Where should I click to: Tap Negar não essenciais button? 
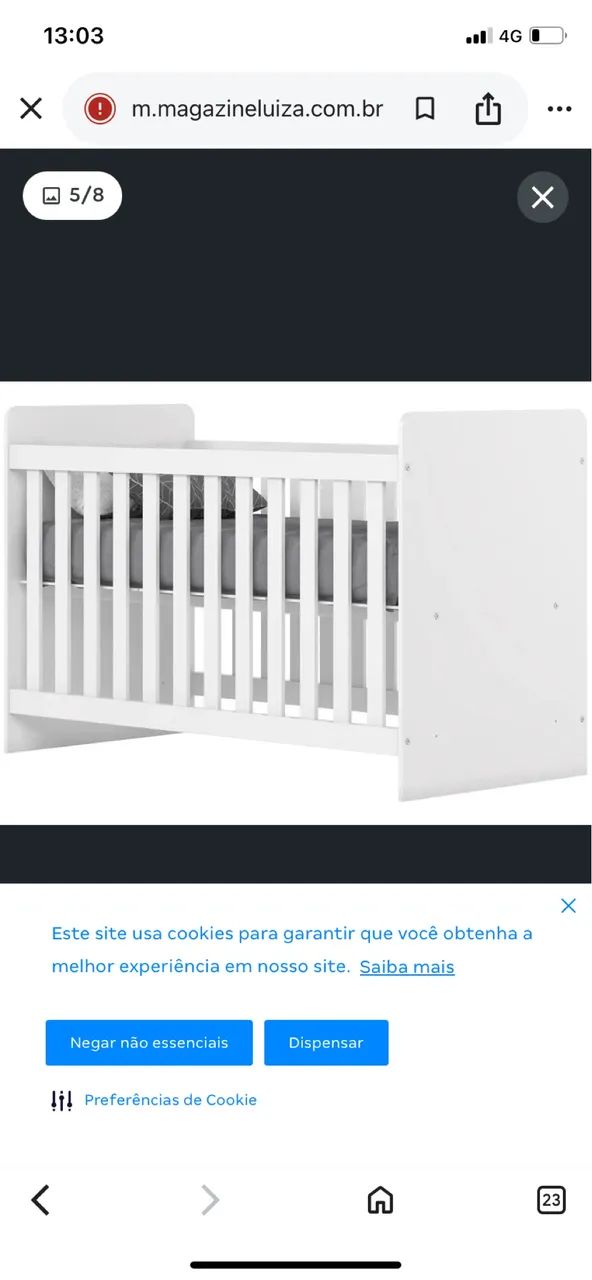149,1042
